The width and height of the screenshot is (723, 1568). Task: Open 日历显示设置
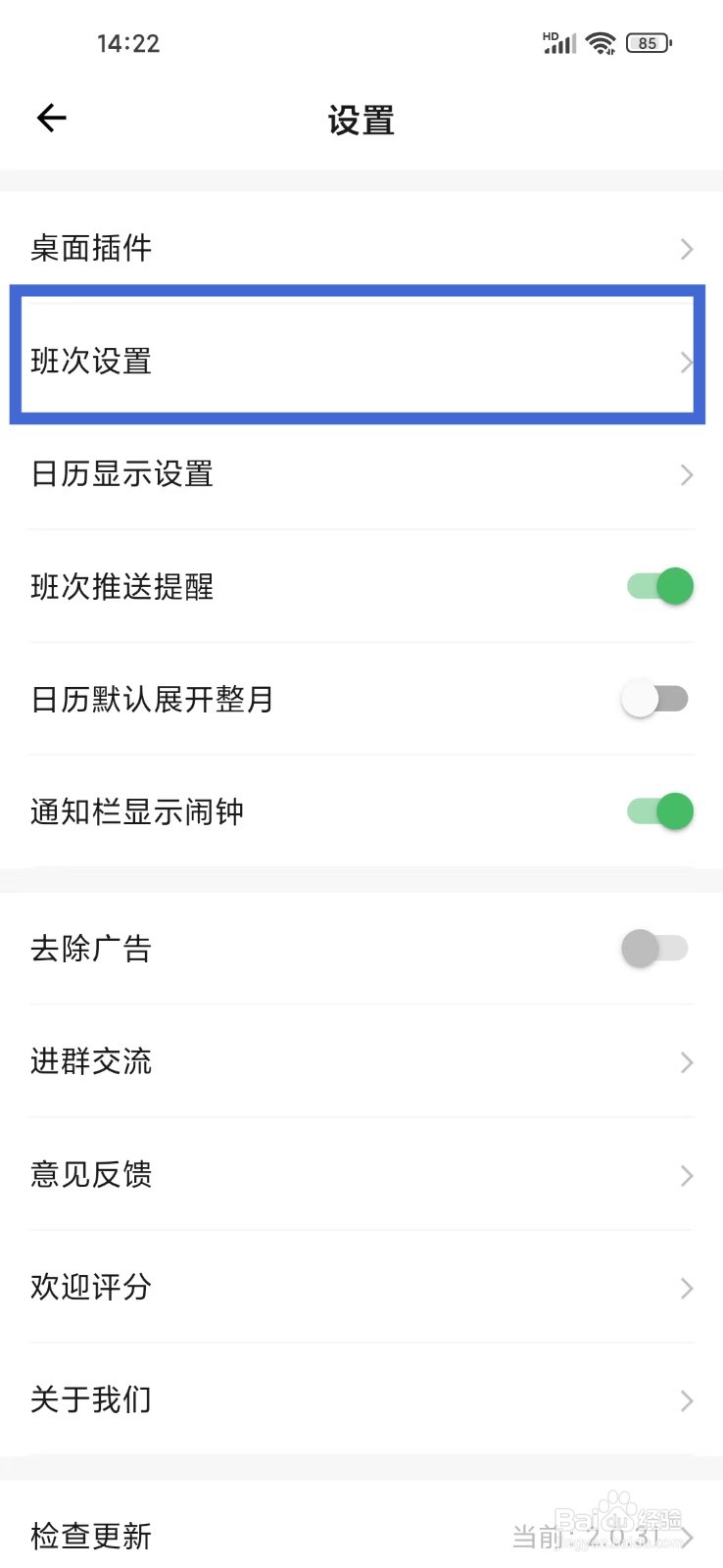(x=361, y=473)
